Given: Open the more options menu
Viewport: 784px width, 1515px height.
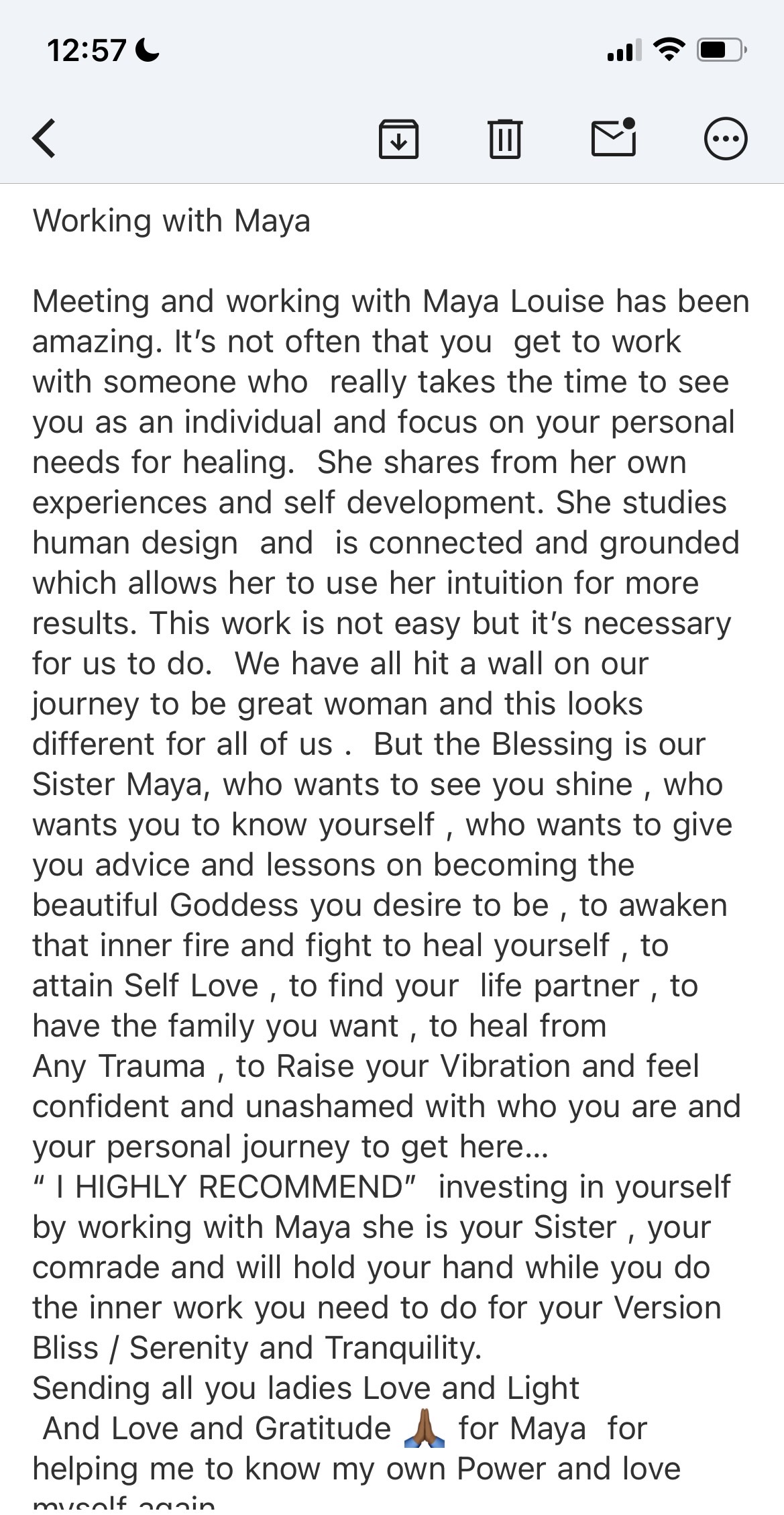Looking at the screenshot, I should (726, 139).
